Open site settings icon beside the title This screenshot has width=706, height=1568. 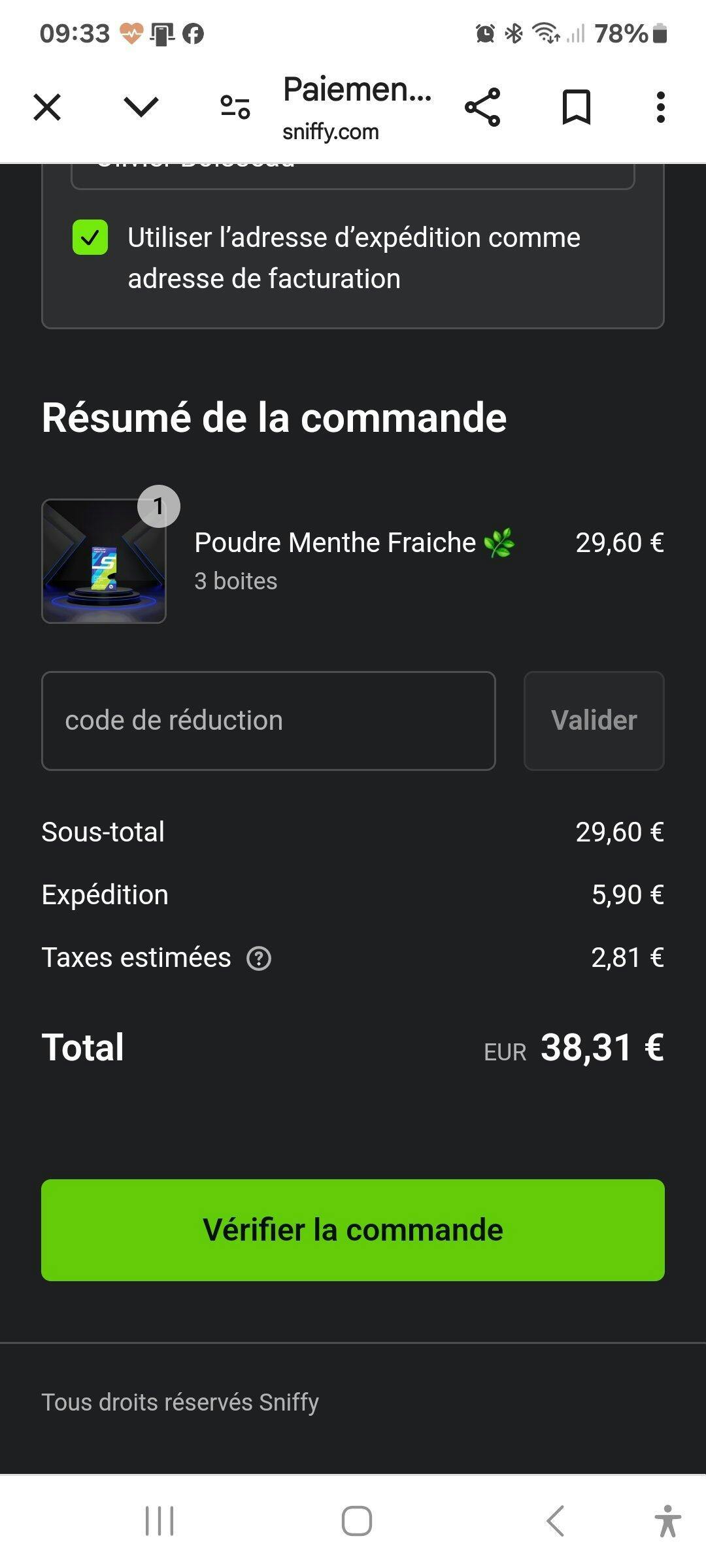235,107
